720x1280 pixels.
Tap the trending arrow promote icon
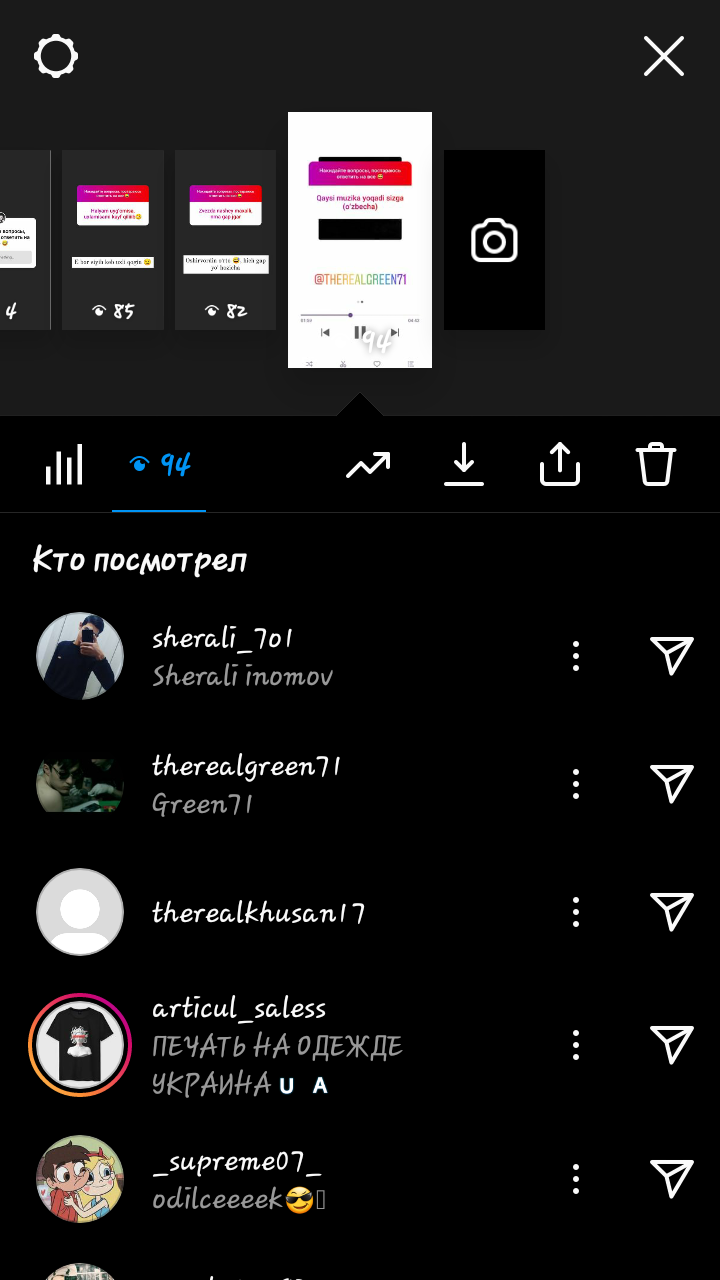pos(368,465)
